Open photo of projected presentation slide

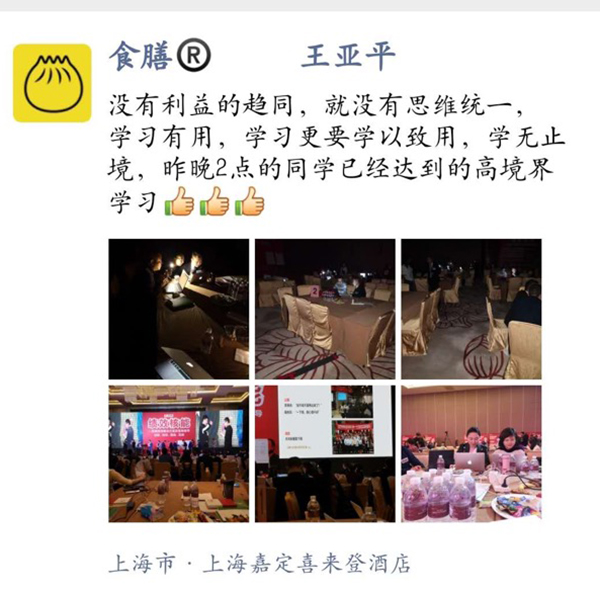324,454
